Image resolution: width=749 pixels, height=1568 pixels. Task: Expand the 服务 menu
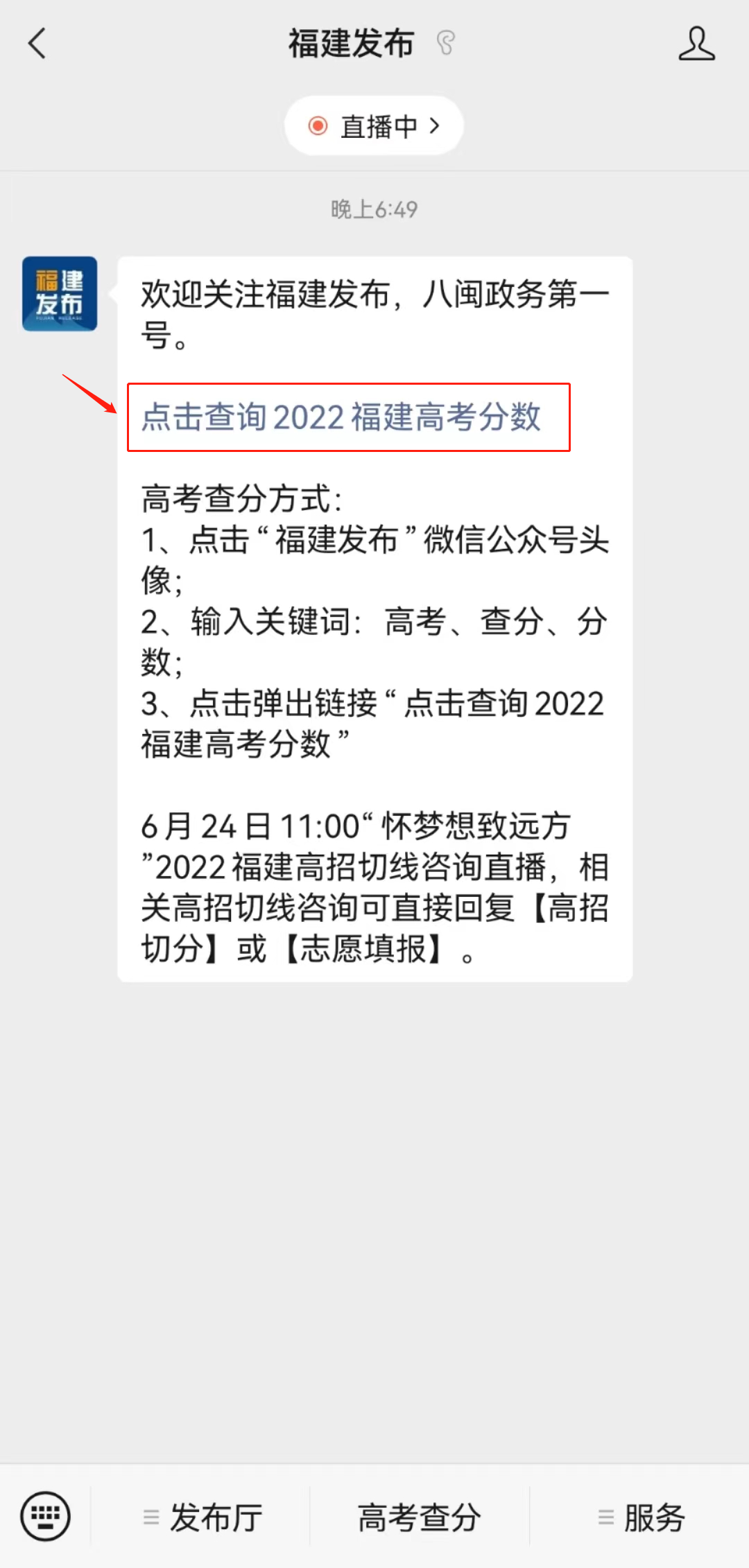click(642, 1517)
